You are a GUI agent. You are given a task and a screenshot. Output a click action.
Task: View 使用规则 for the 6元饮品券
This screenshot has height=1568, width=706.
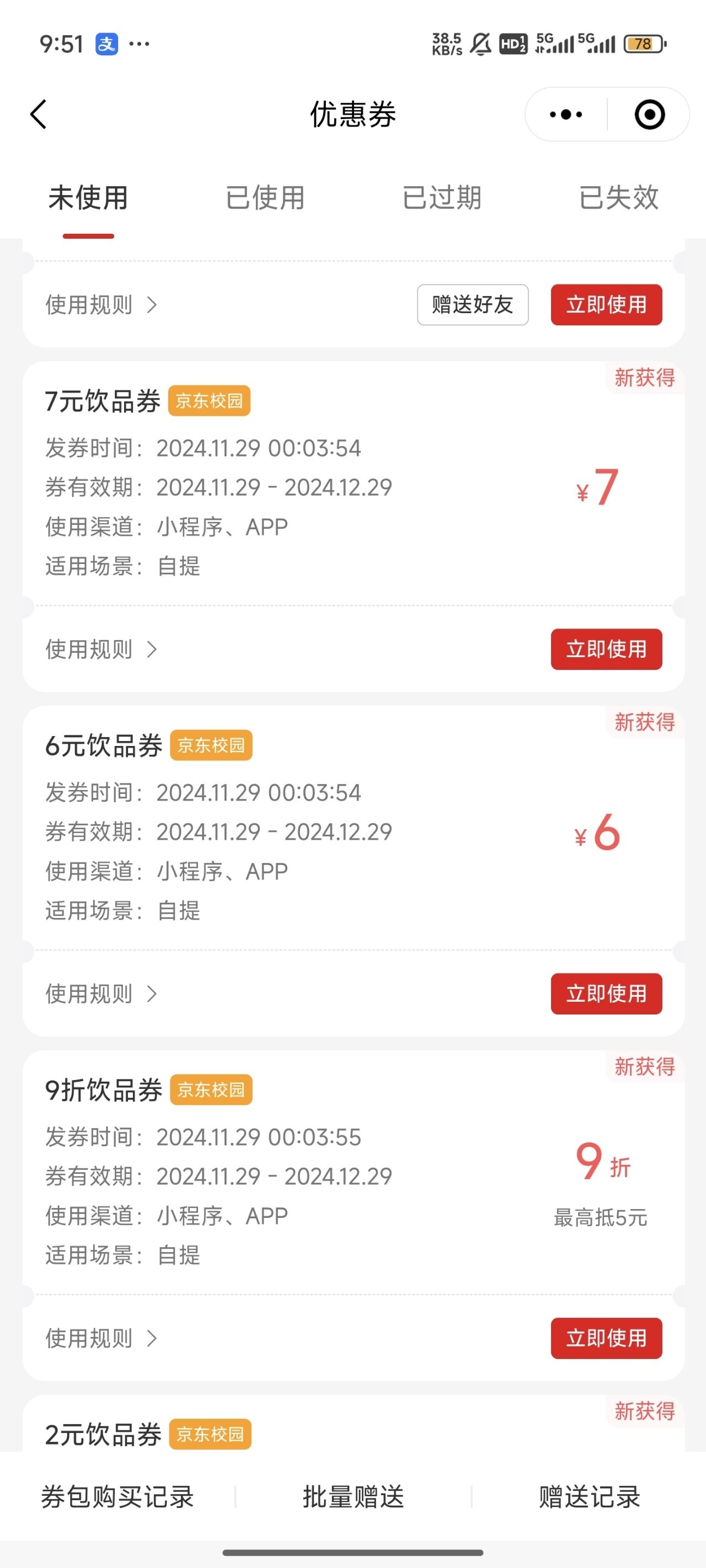[101, 994]
